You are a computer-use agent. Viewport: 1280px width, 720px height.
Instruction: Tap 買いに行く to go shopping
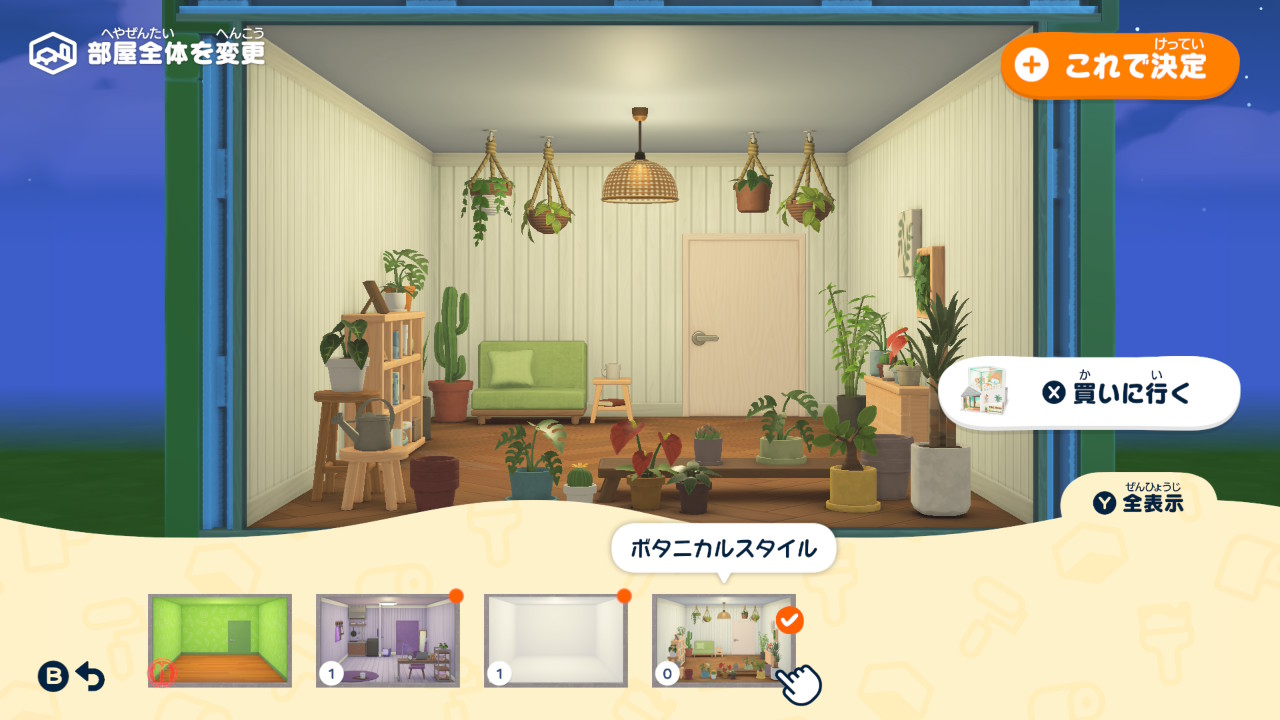1089,392
